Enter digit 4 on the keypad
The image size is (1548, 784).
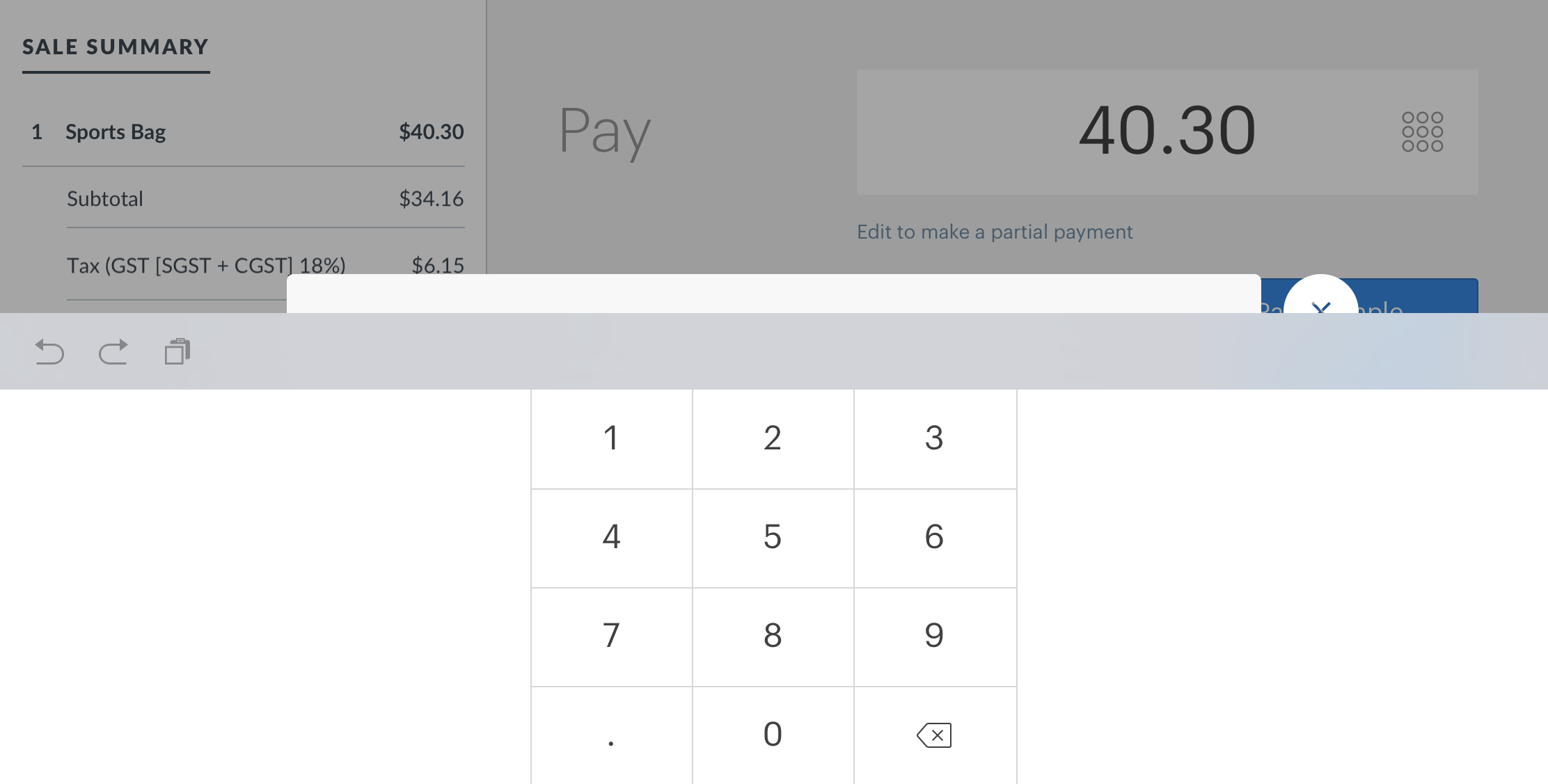[611, 537]
